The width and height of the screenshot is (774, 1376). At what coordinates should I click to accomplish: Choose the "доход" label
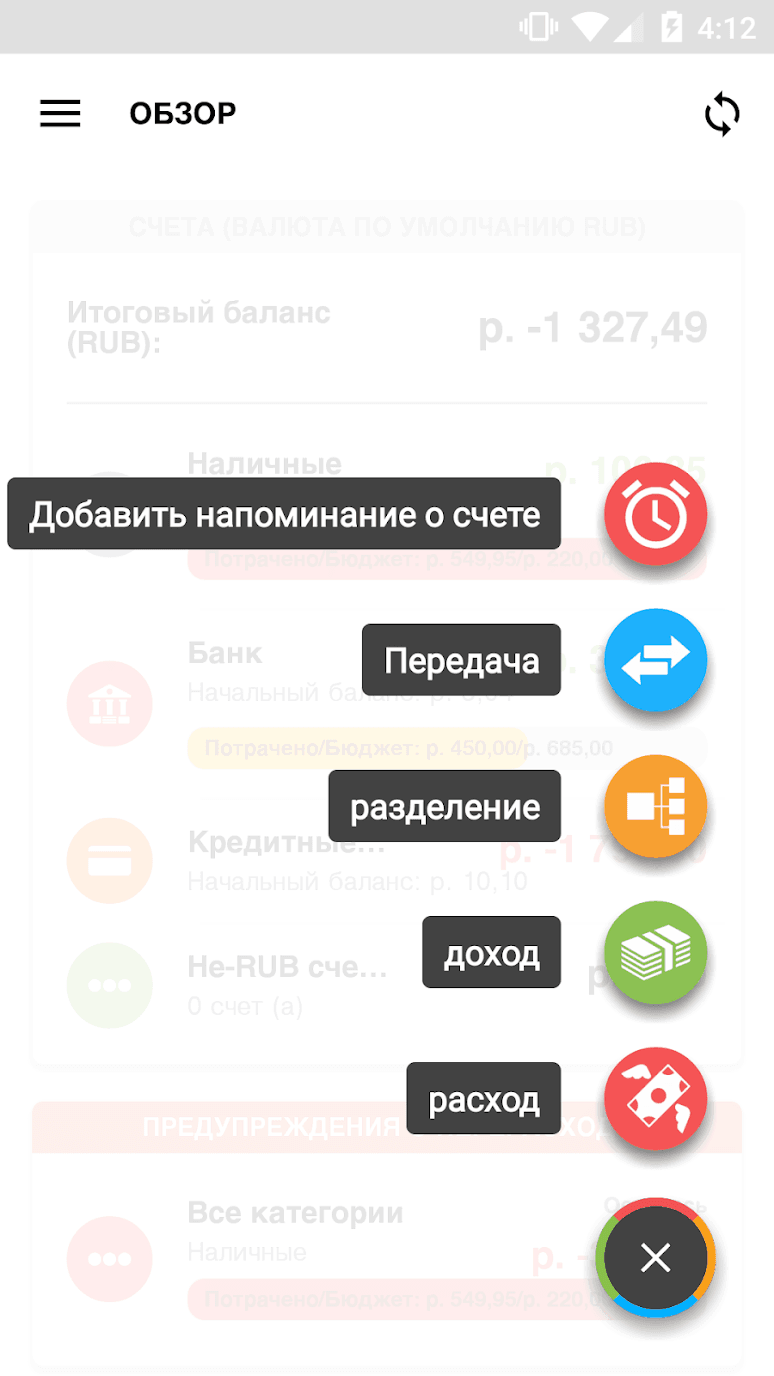491,952
